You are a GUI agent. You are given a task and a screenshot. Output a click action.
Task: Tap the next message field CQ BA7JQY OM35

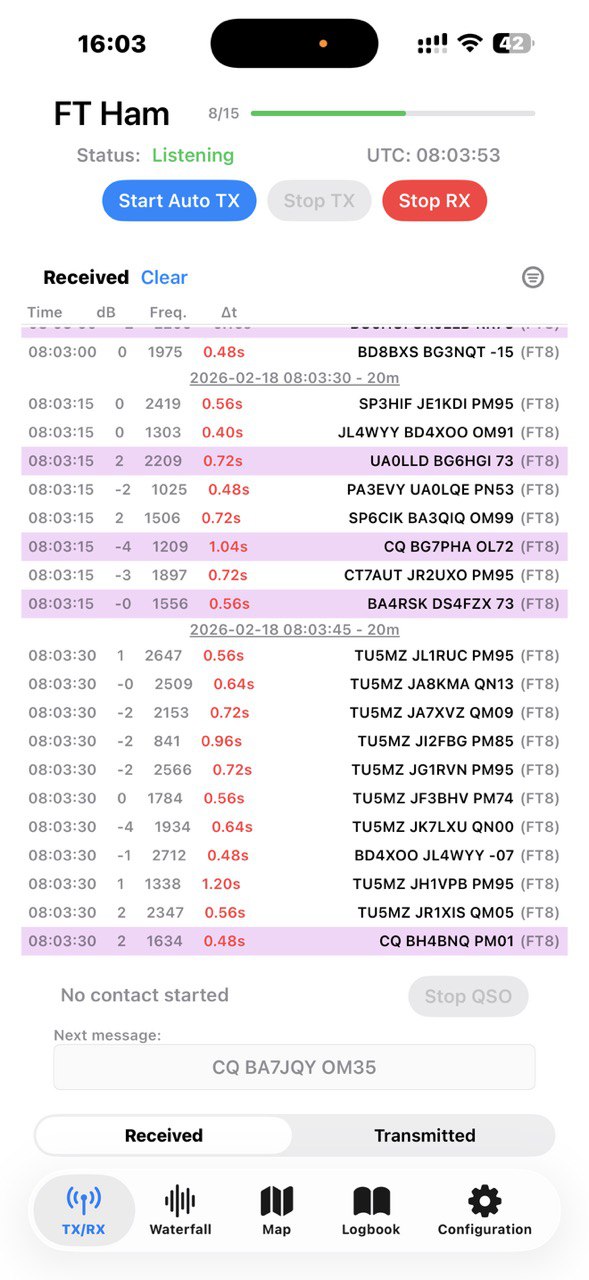(294, 1067)
